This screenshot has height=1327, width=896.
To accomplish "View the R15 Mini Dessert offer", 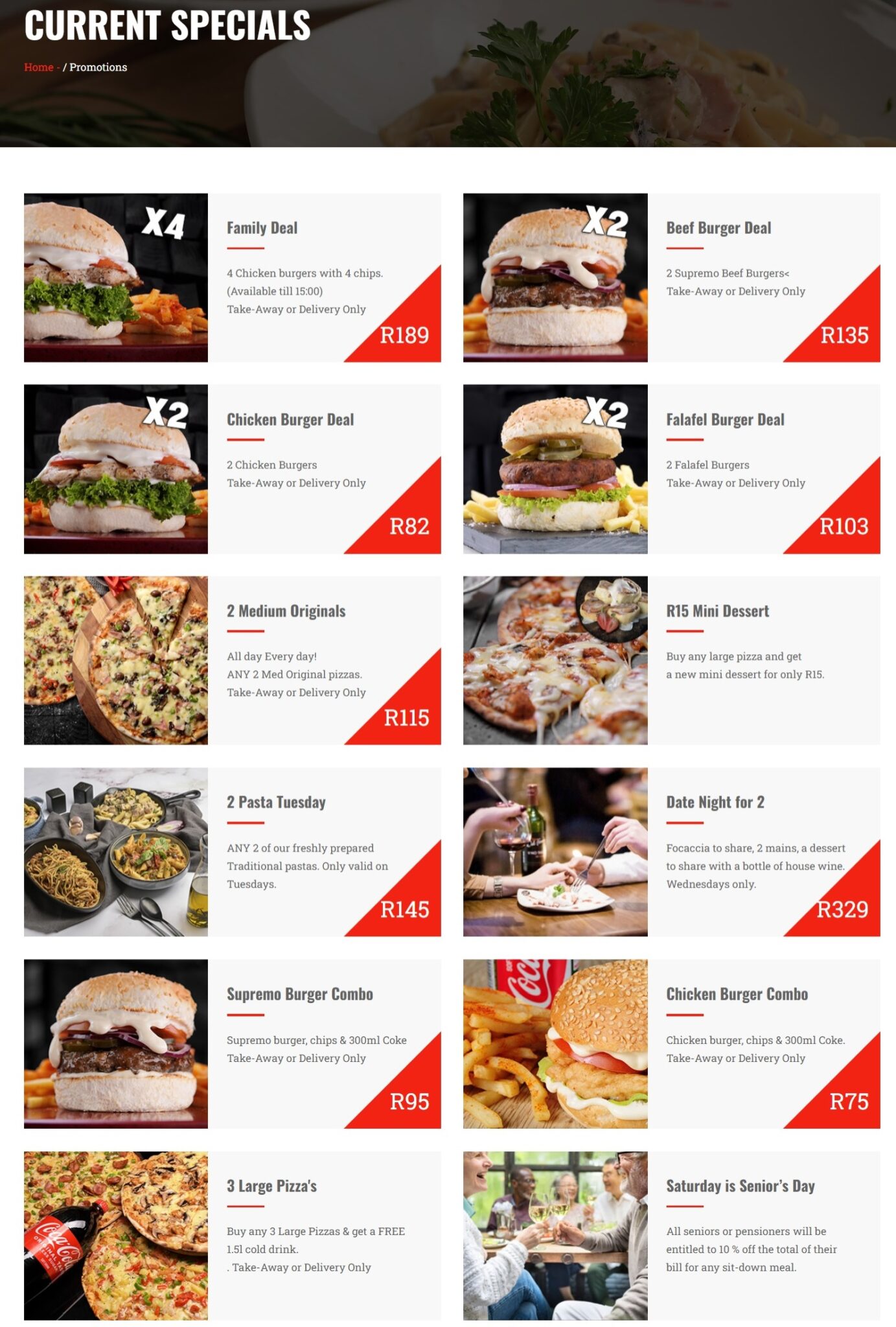I will 717,611.
